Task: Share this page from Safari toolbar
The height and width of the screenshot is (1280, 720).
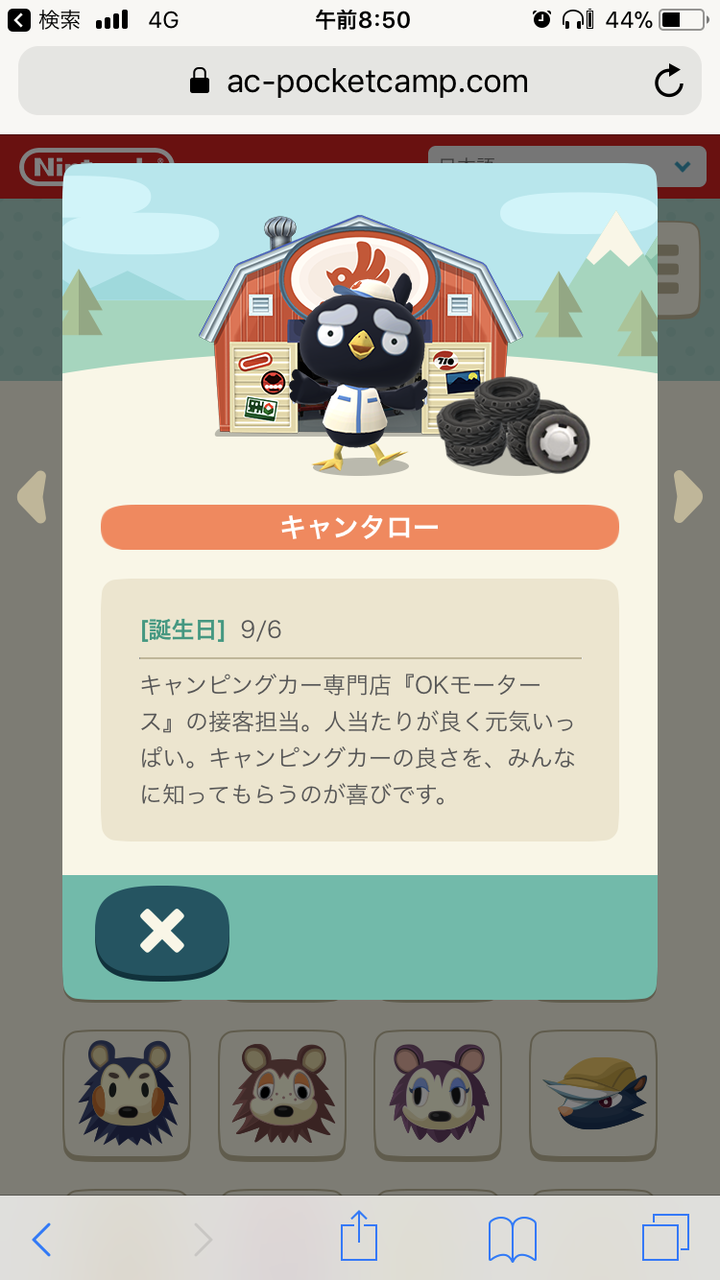Action: coord(359,1238)
